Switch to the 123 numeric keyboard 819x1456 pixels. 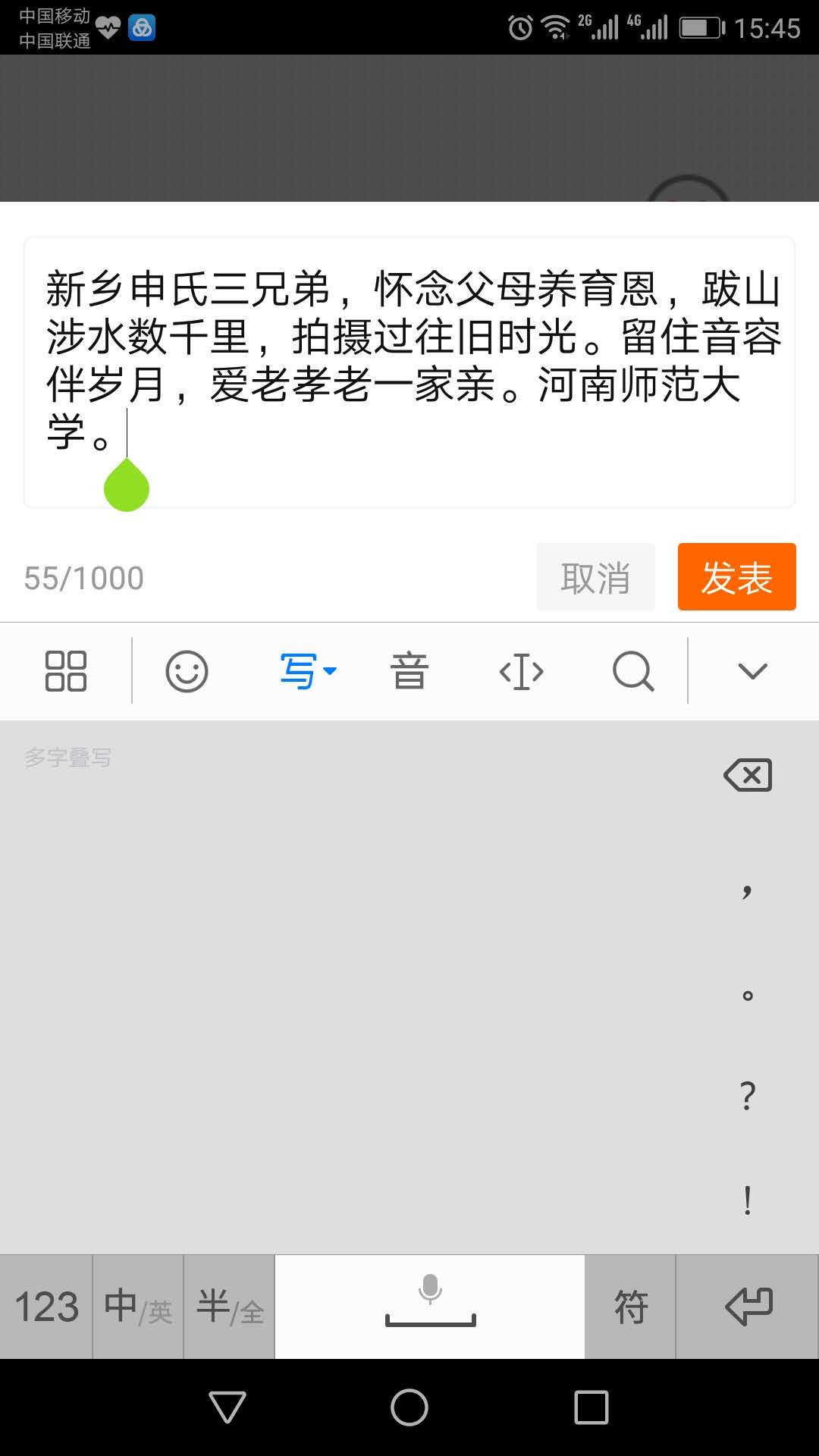pyautogui.click(x=46, y=1307)
